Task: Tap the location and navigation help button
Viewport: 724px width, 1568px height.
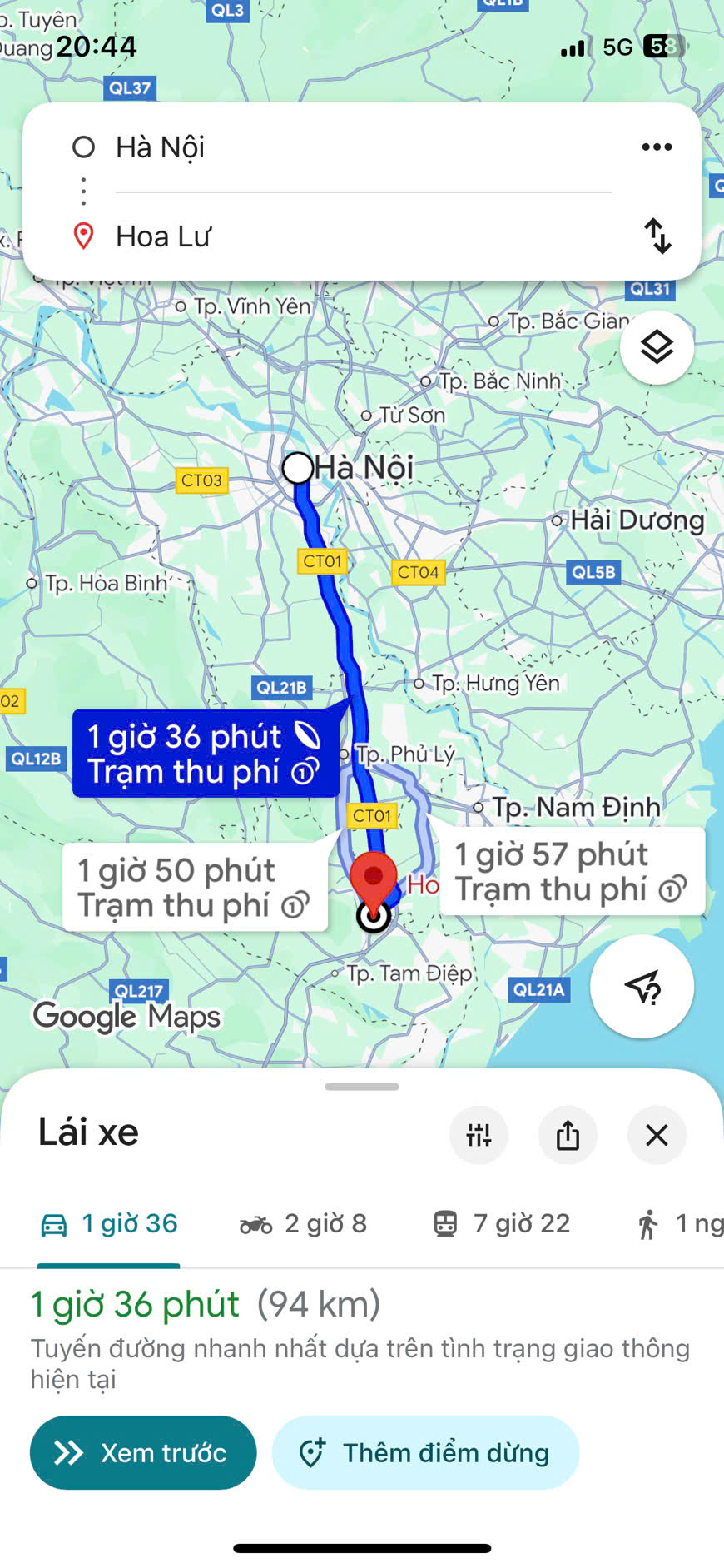Action: pos(642,987)
